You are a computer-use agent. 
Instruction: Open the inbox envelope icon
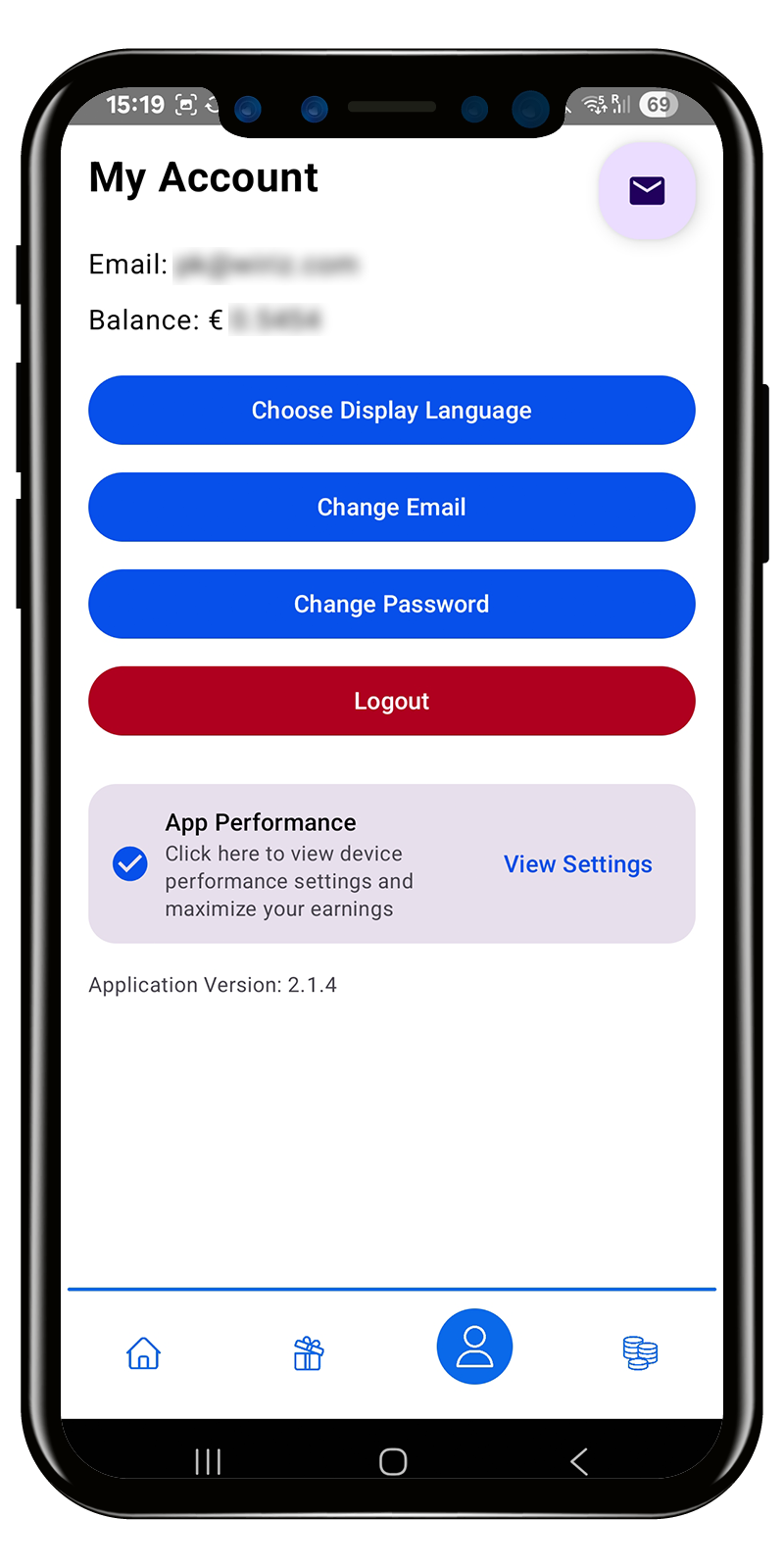pyautogui.click(x=647, y=190)
